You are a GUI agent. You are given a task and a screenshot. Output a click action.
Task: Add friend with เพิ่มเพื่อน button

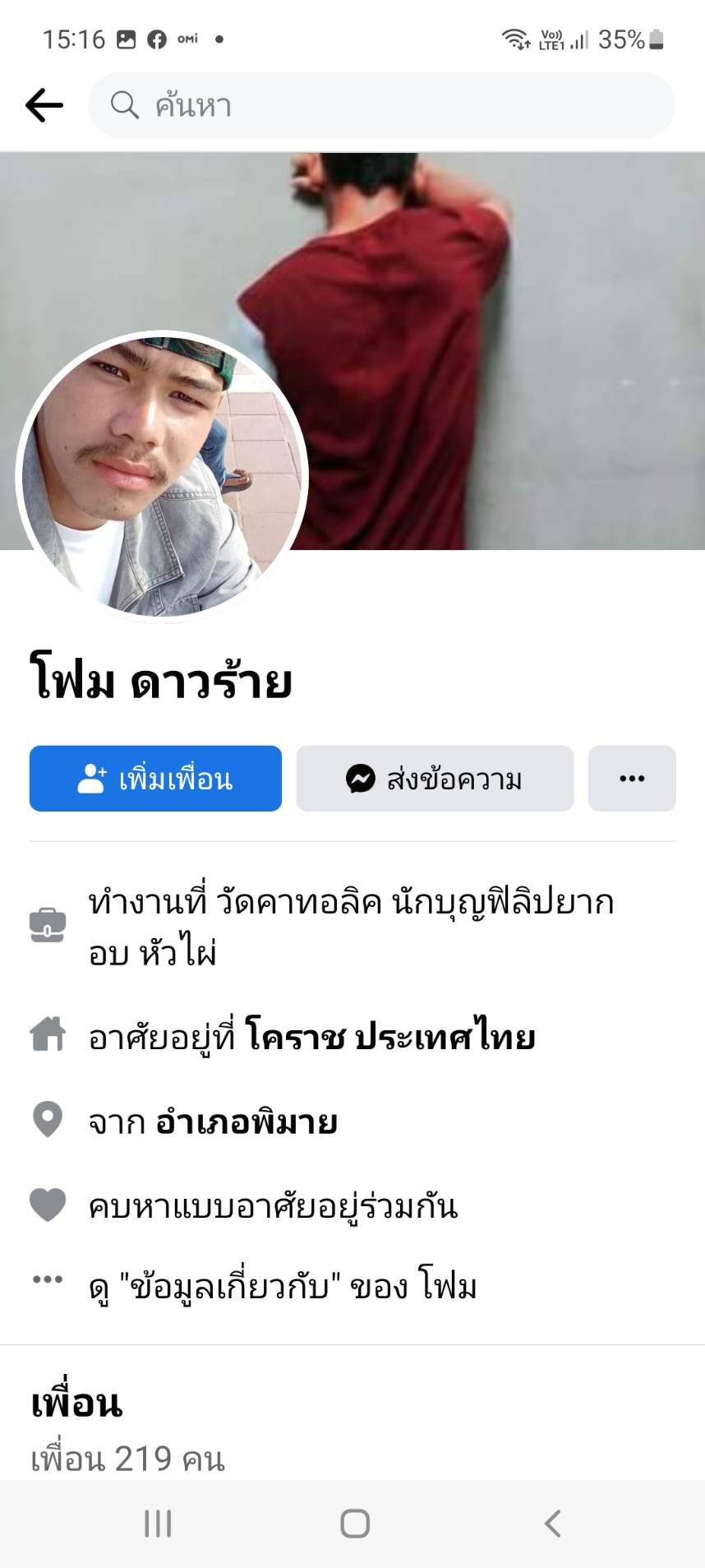[x=155, y=778]
